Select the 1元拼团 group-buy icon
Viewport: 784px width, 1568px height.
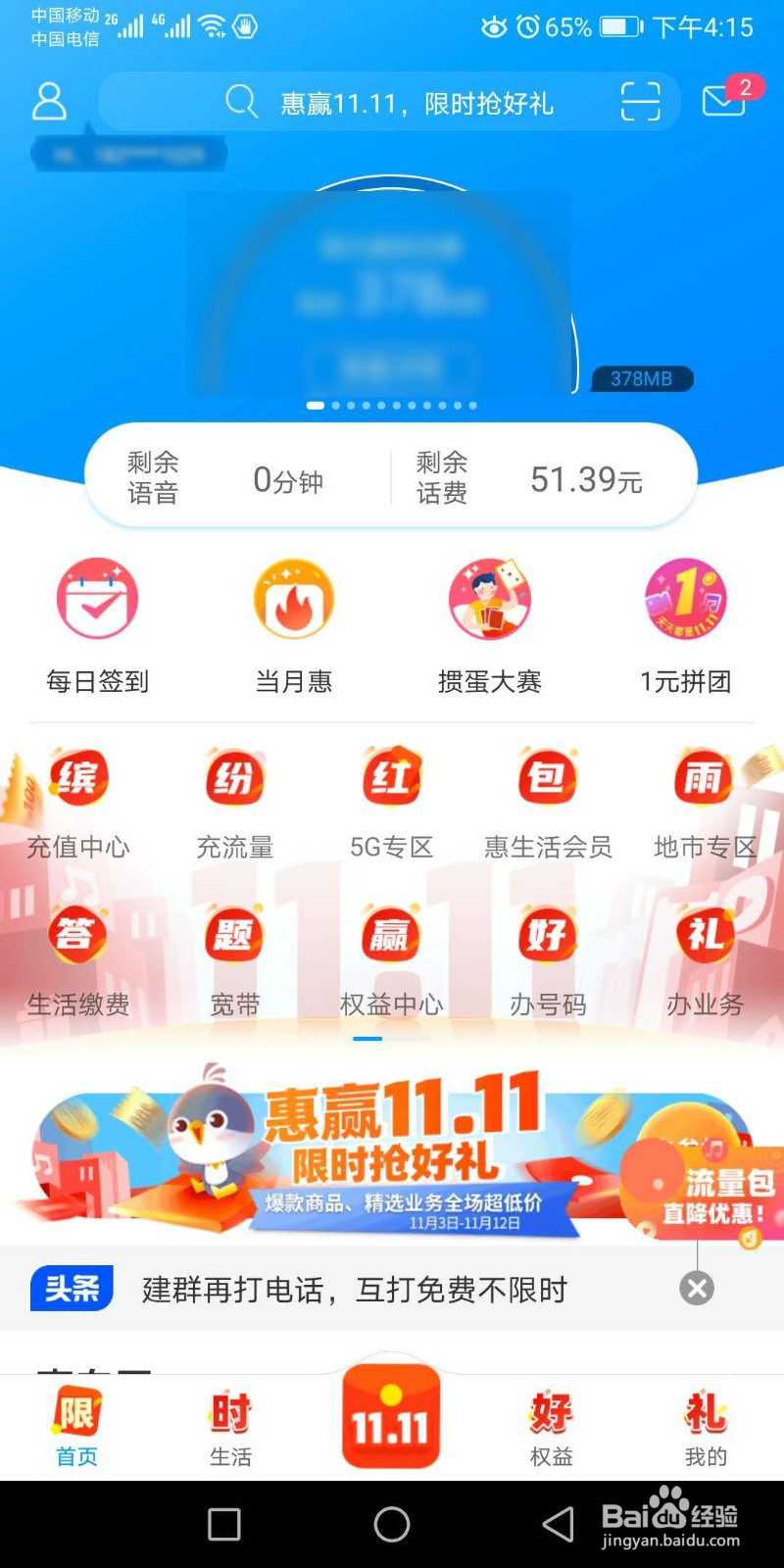685,600
